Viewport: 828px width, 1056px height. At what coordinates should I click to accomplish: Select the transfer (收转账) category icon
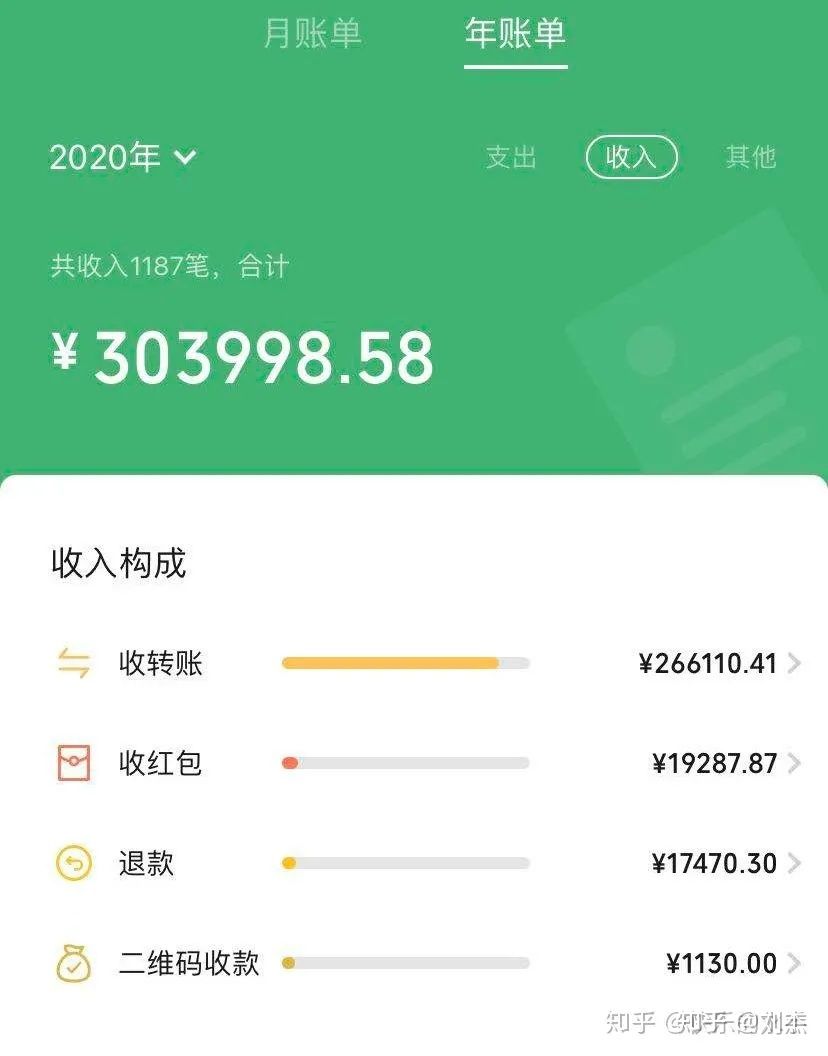[70, 664]
